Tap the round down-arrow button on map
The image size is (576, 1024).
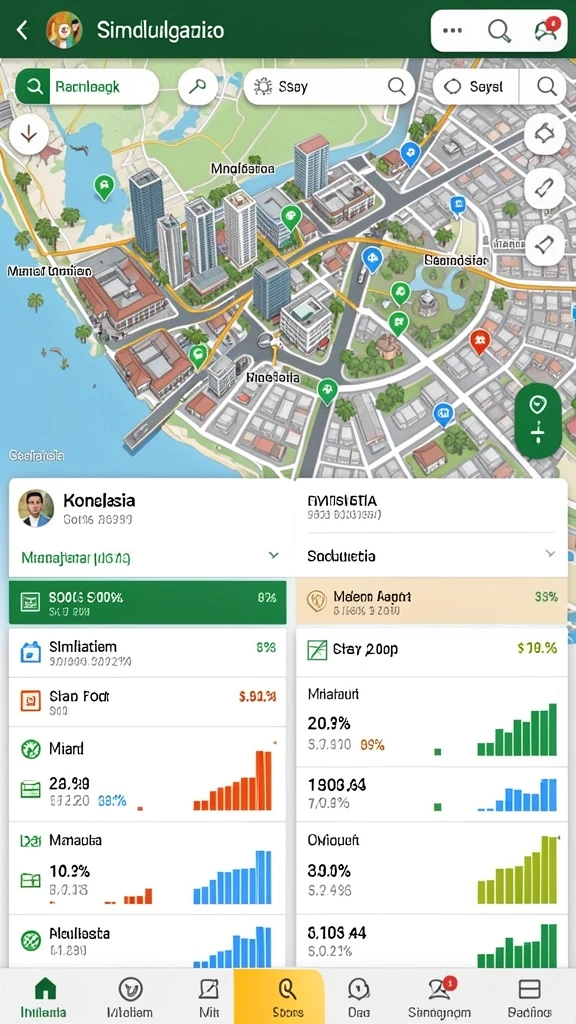tap(29, 134)
